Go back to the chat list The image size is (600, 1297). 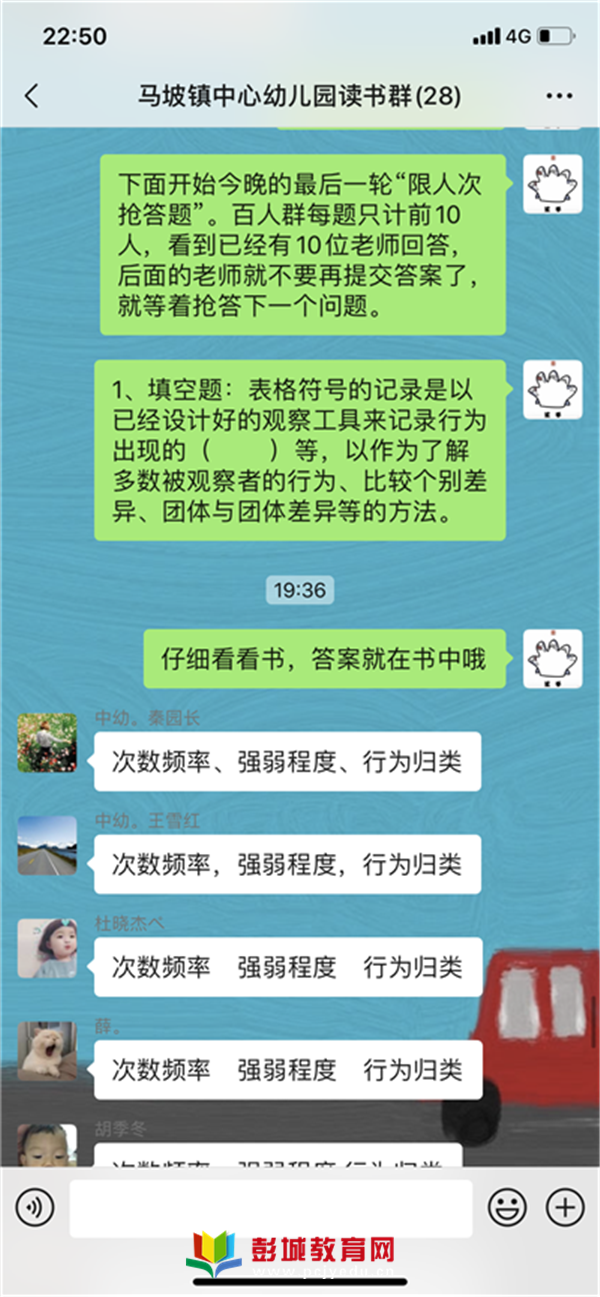[32, 96]
